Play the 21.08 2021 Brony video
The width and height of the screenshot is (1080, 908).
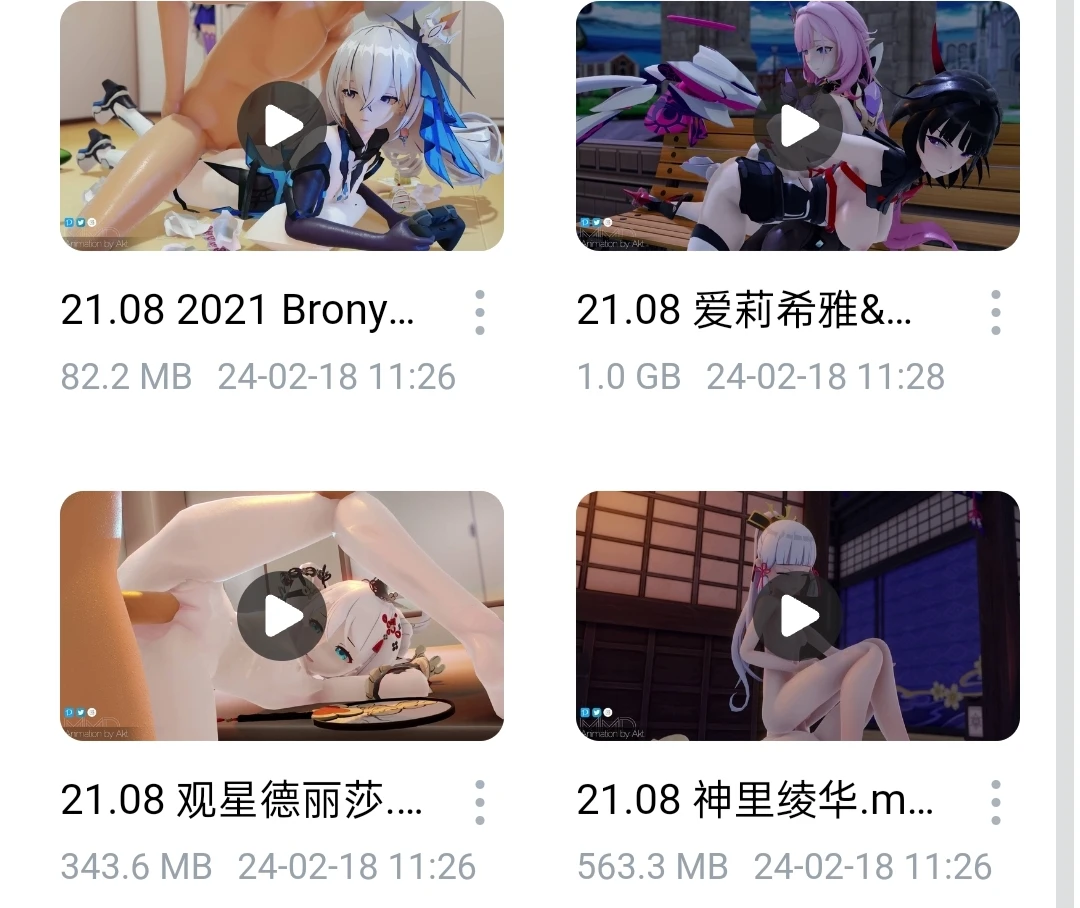[283, 127]
